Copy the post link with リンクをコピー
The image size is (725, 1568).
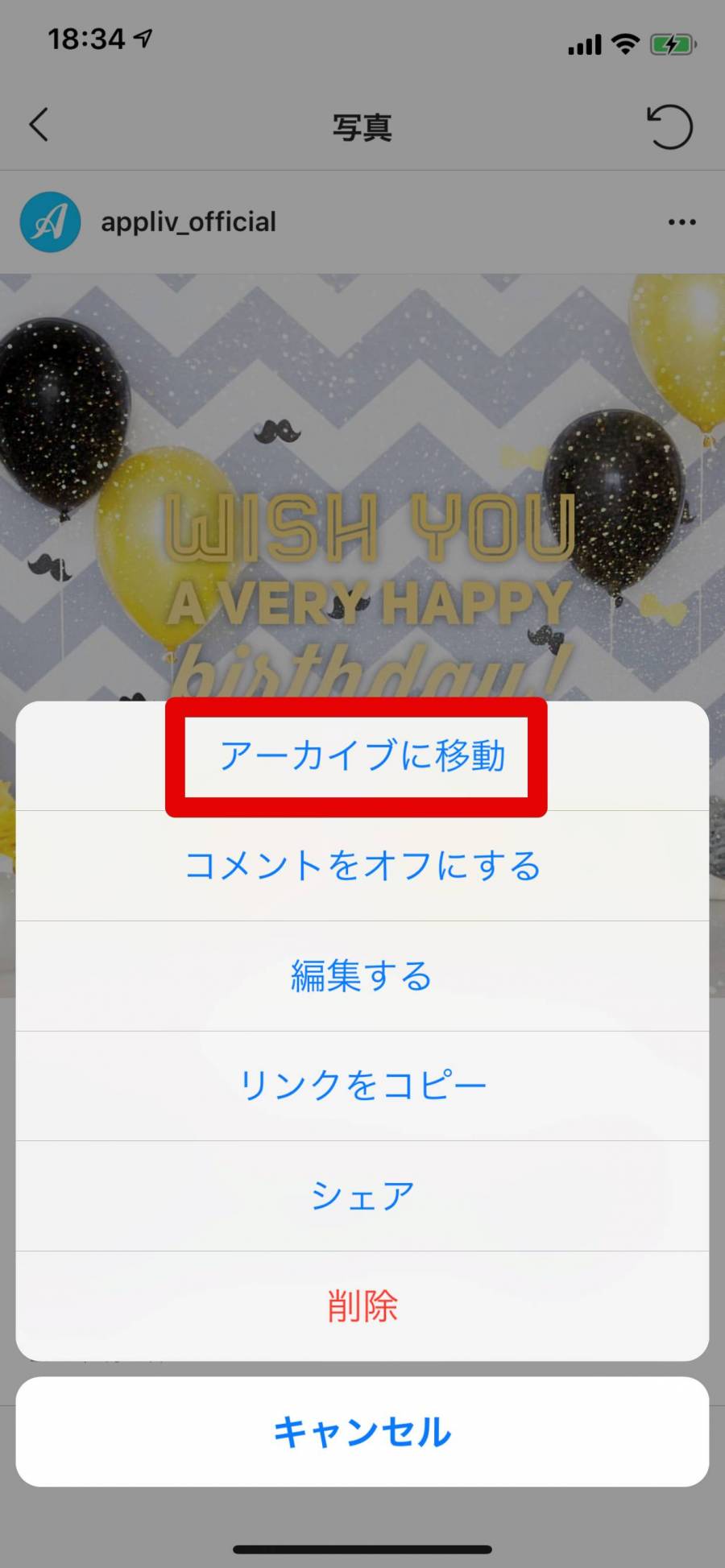[x=362, y=1085]
